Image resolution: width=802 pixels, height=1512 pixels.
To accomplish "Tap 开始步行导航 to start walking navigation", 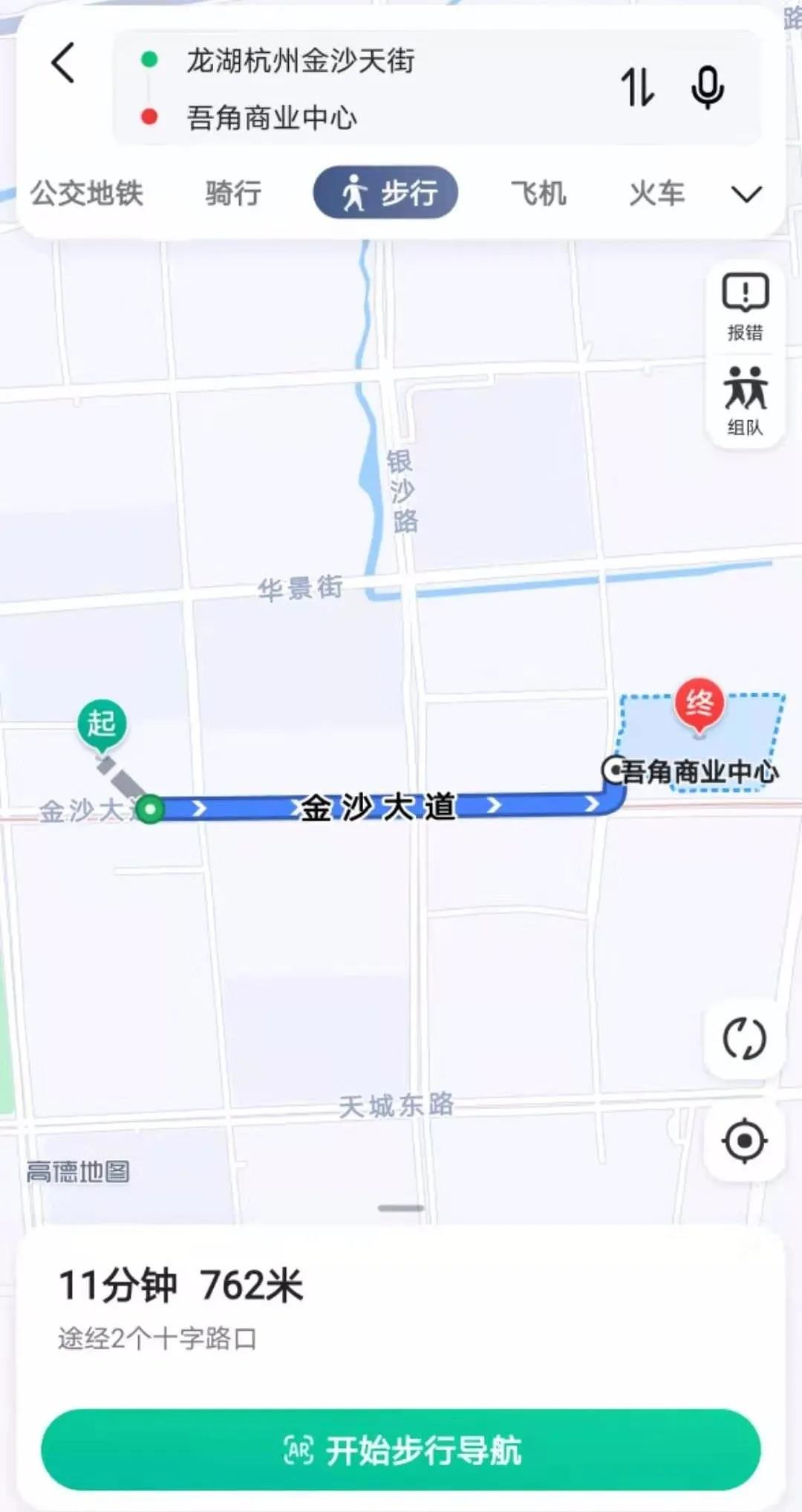I will (401, 1450).
